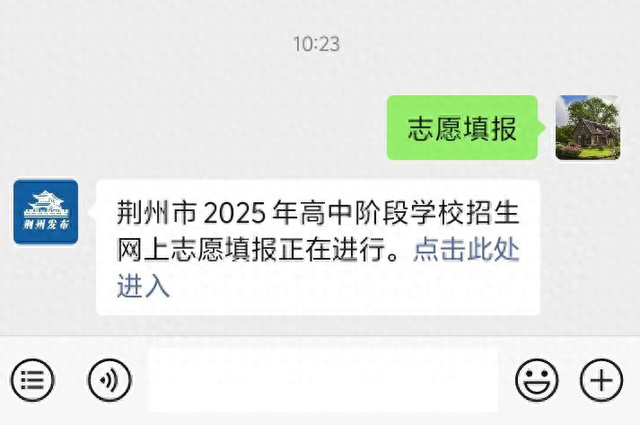Open the emoji picker
This screenshot has width=640, height=425.
click(x=537, y=380)
